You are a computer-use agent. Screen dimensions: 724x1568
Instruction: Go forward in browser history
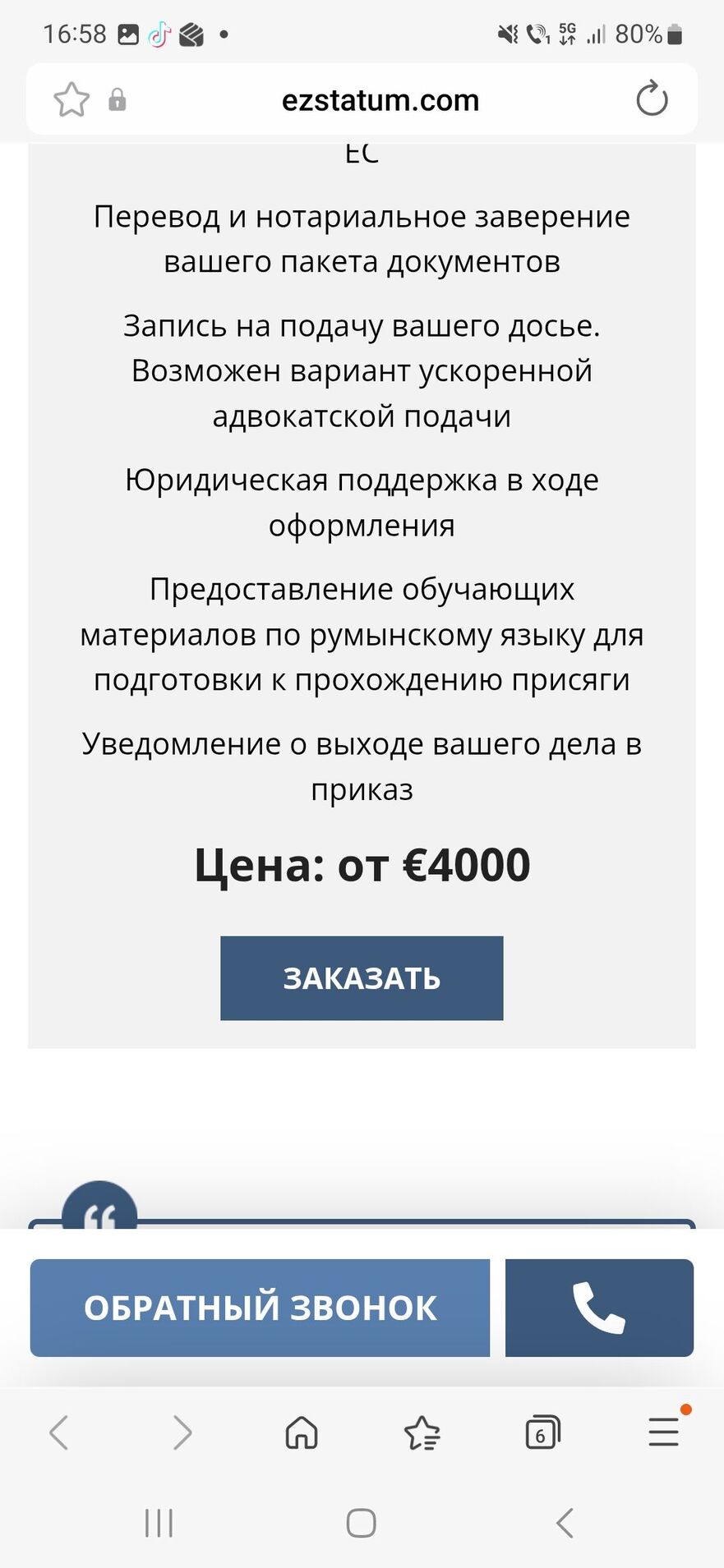click(x=182, y=1432)
